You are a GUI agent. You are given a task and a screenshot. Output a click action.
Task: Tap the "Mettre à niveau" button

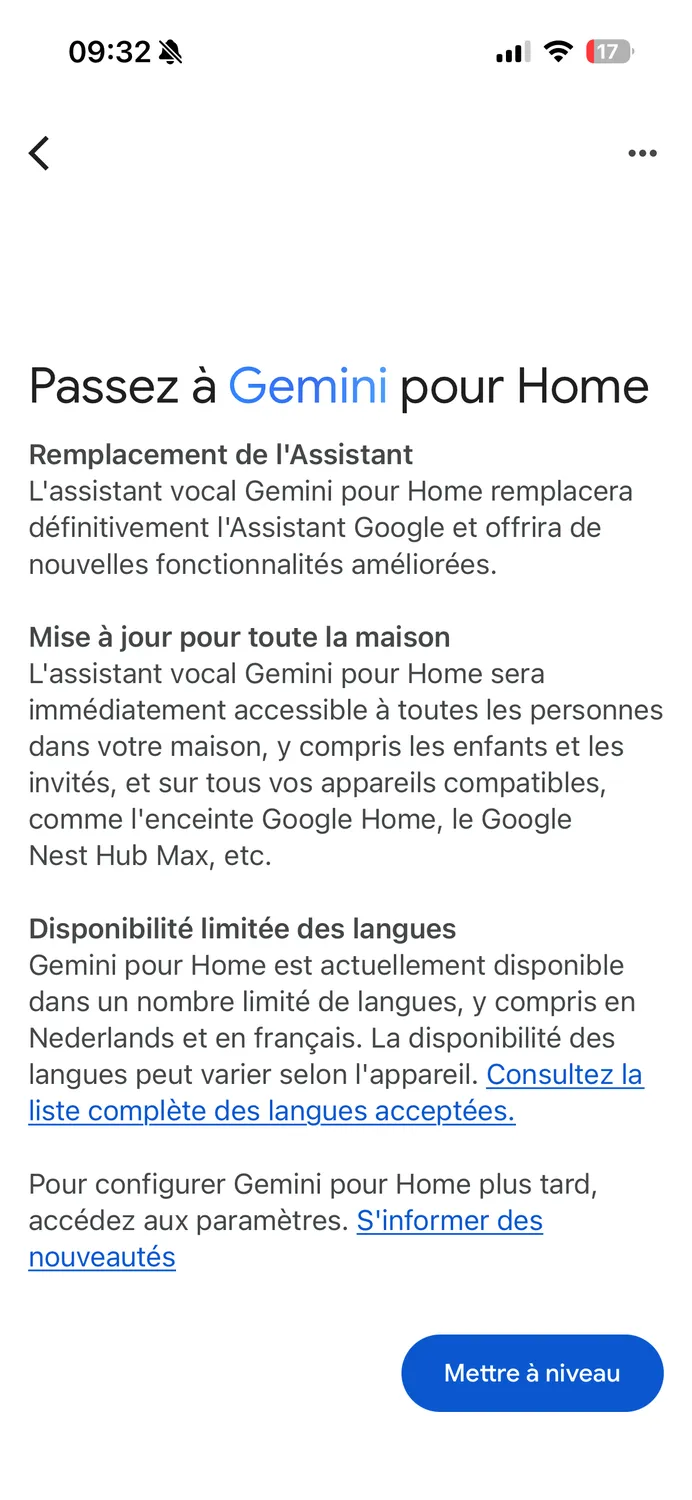pyautogui.click(x=532, y=1373)
